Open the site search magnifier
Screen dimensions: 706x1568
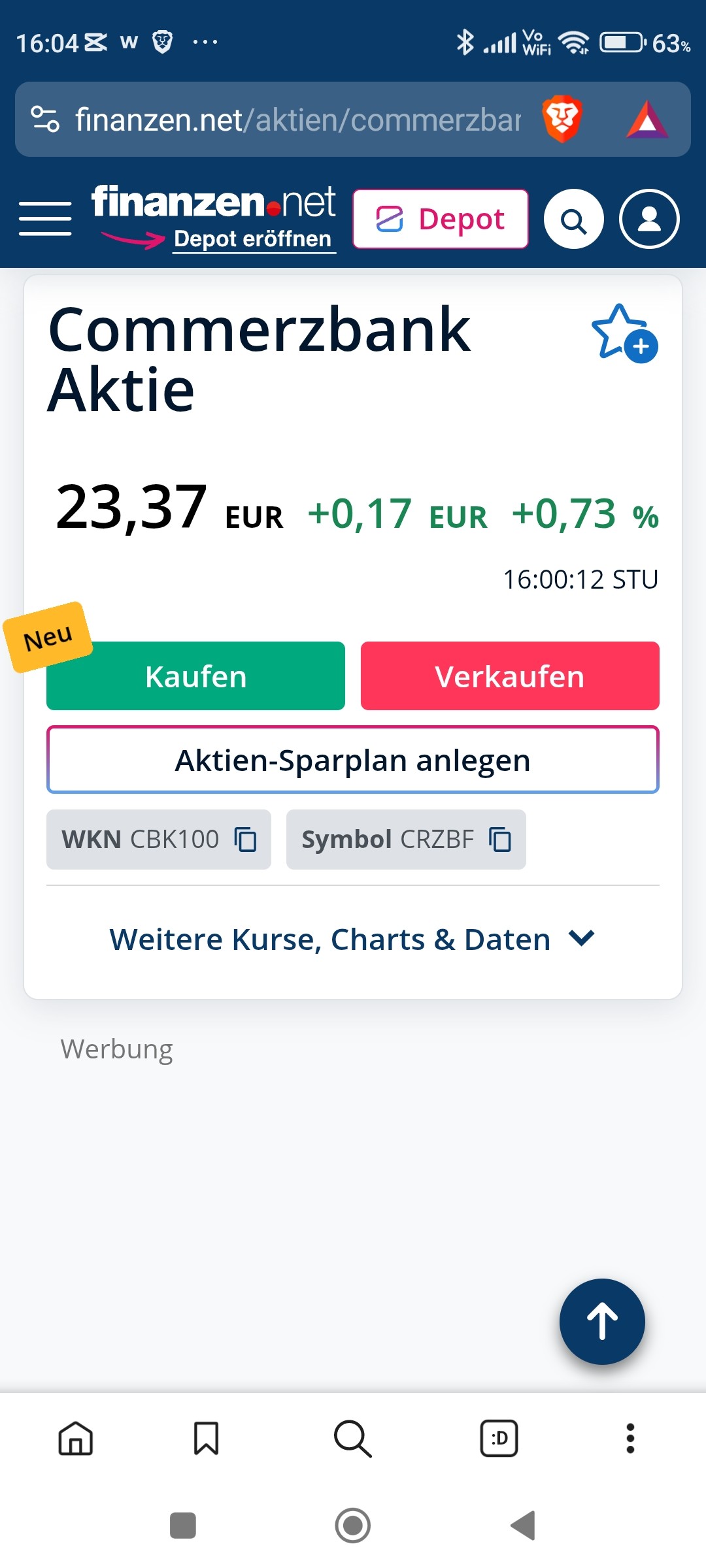(x=574, y=220)
